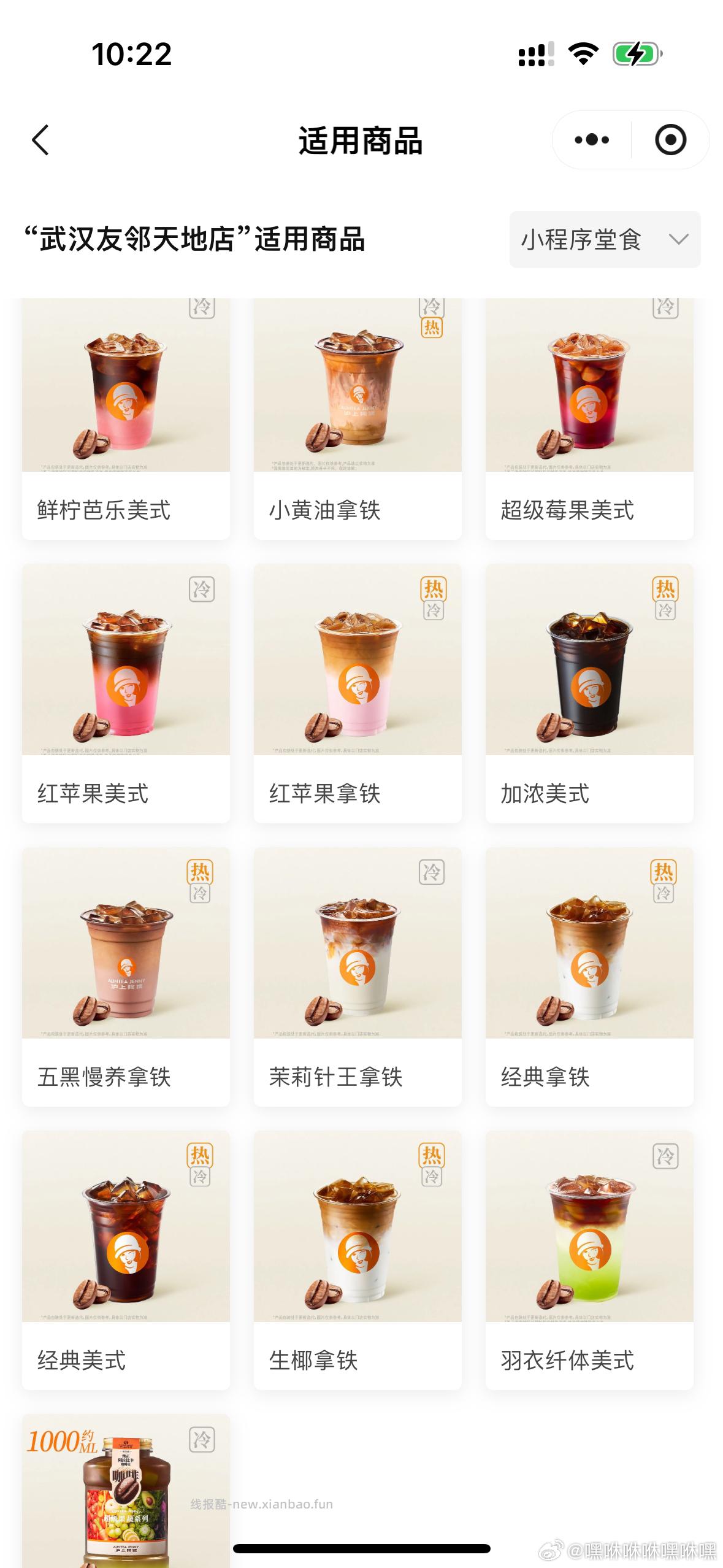Image resolution: width=723 pixels, height=1568 pixels.
Task: Select the 经典拿铁 product
Action: [x=589, y=977]
